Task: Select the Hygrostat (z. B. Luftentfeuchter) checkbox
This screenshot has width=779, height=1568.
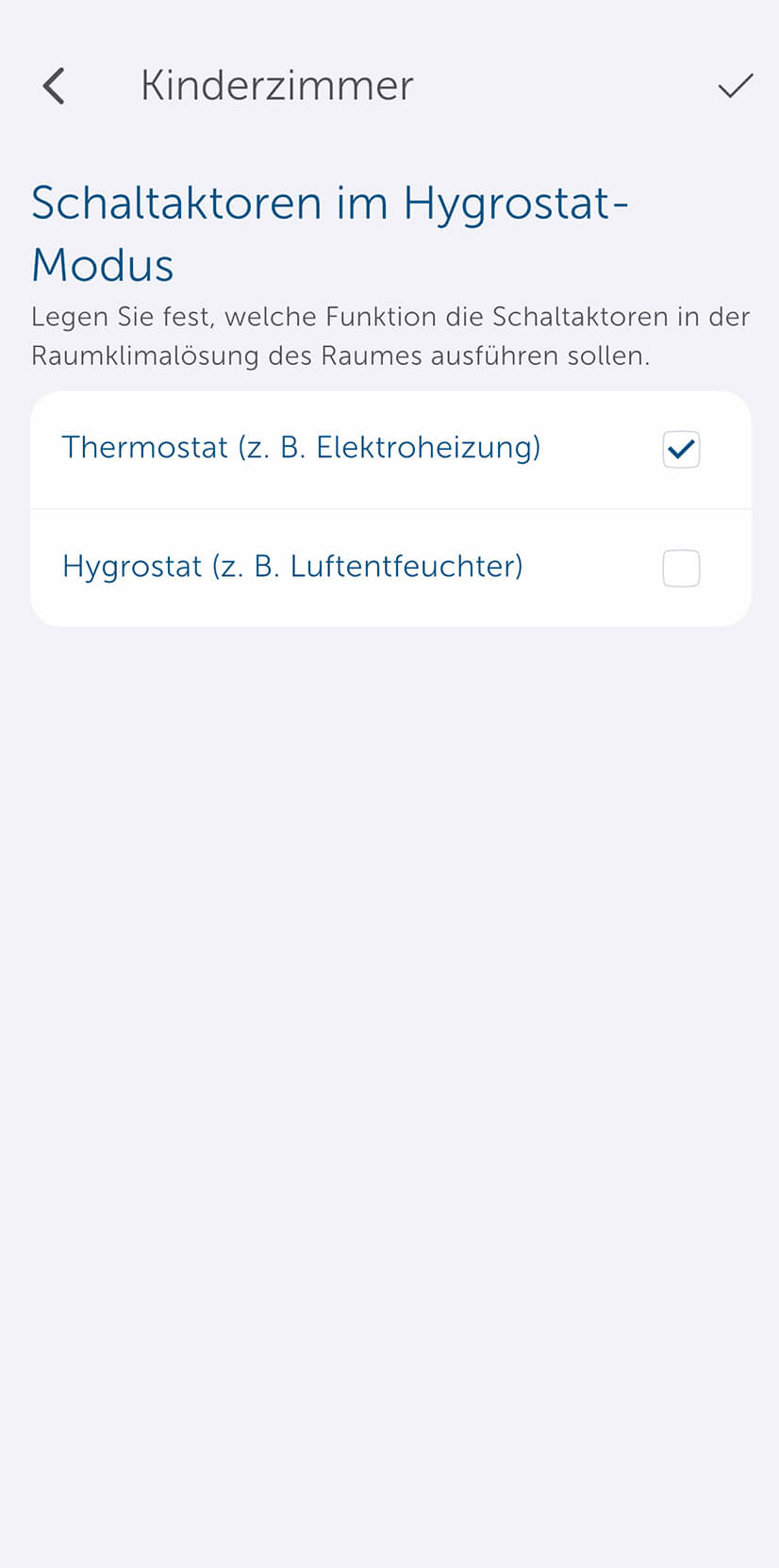Action: [x=681, y=568]
